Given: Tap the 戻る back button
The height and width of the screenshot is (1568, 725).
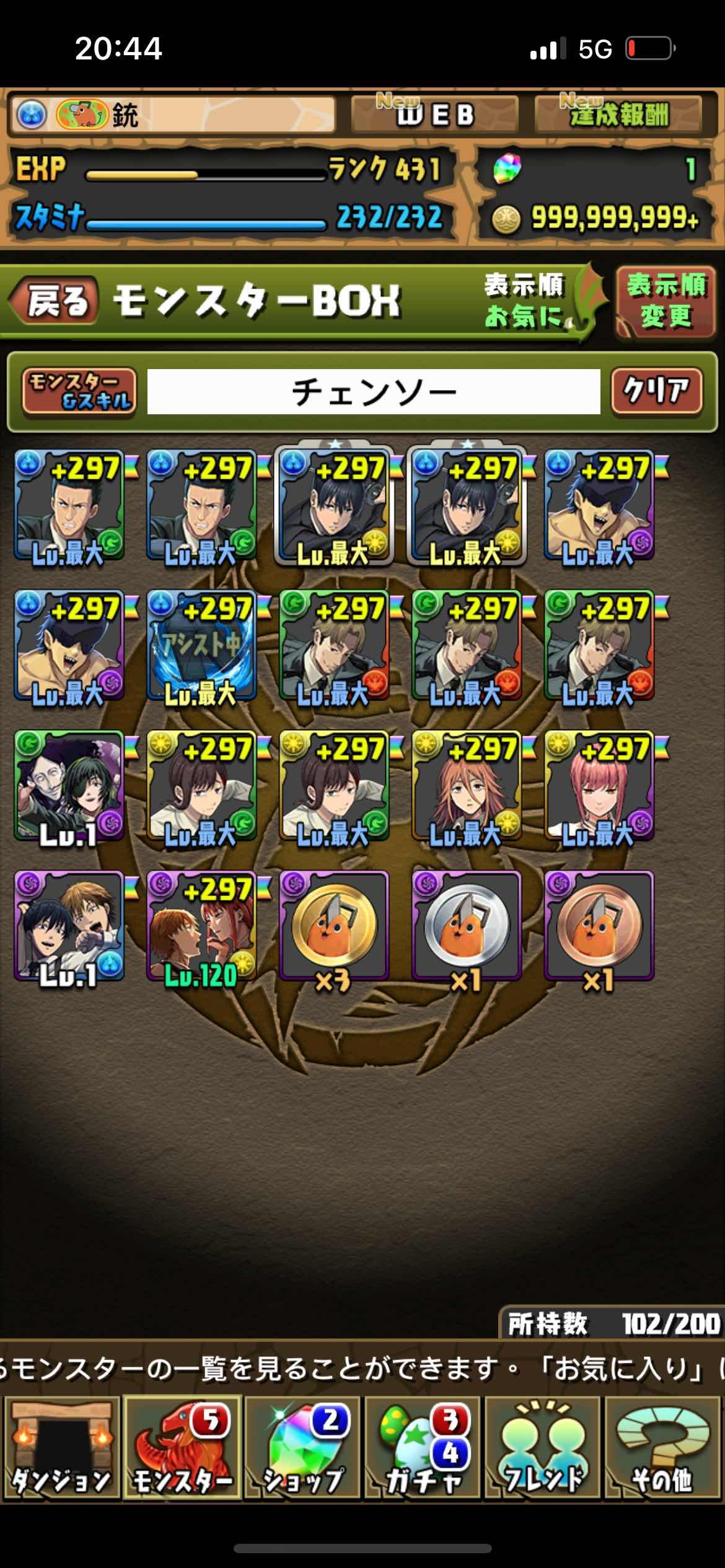Looking at the screenshot, I should click(54, 301).
